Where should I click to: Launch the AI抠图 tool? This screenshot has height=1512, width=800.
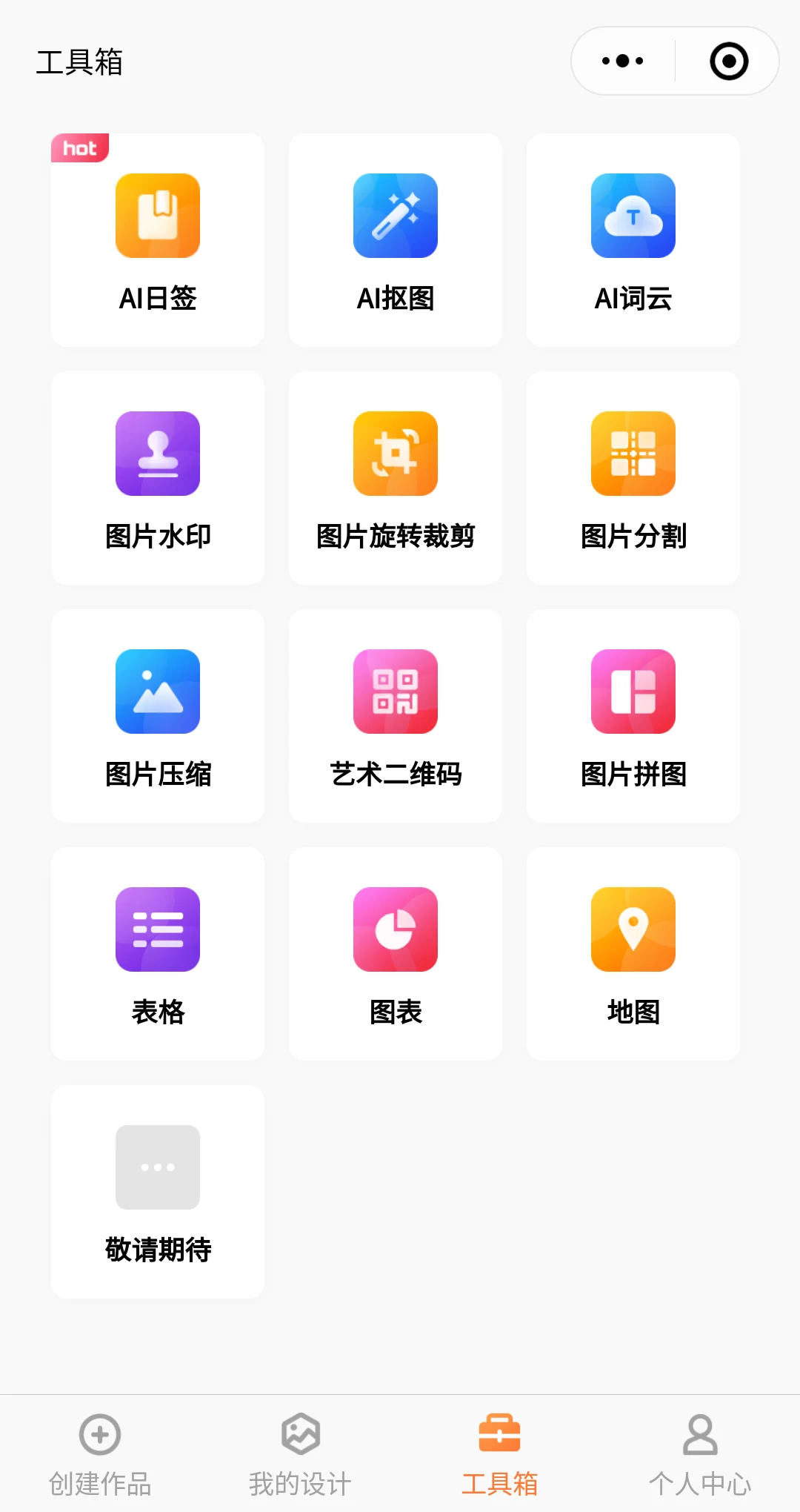(396, 240)
